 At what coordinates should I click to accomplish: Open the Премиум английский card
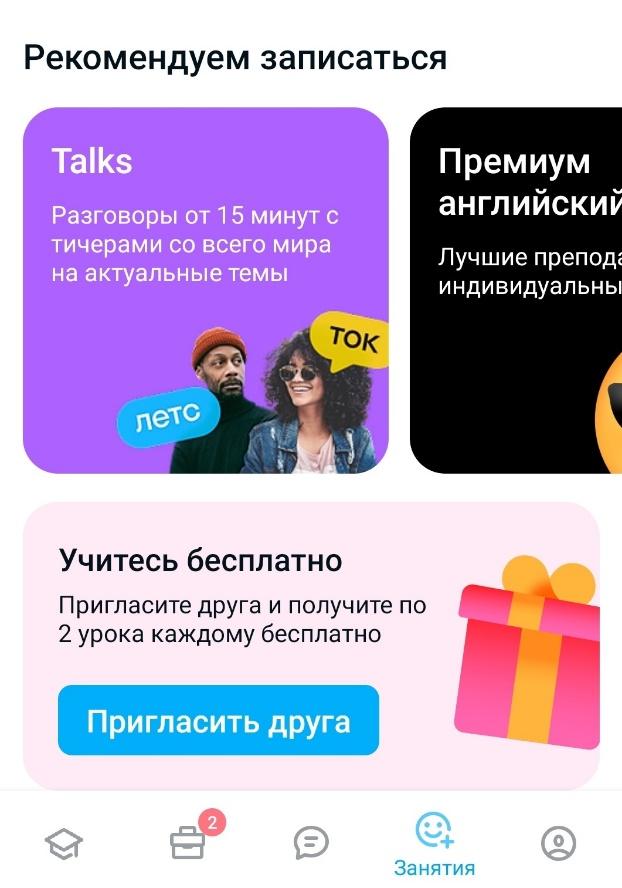pyautogui.click(x=516, y=290)
